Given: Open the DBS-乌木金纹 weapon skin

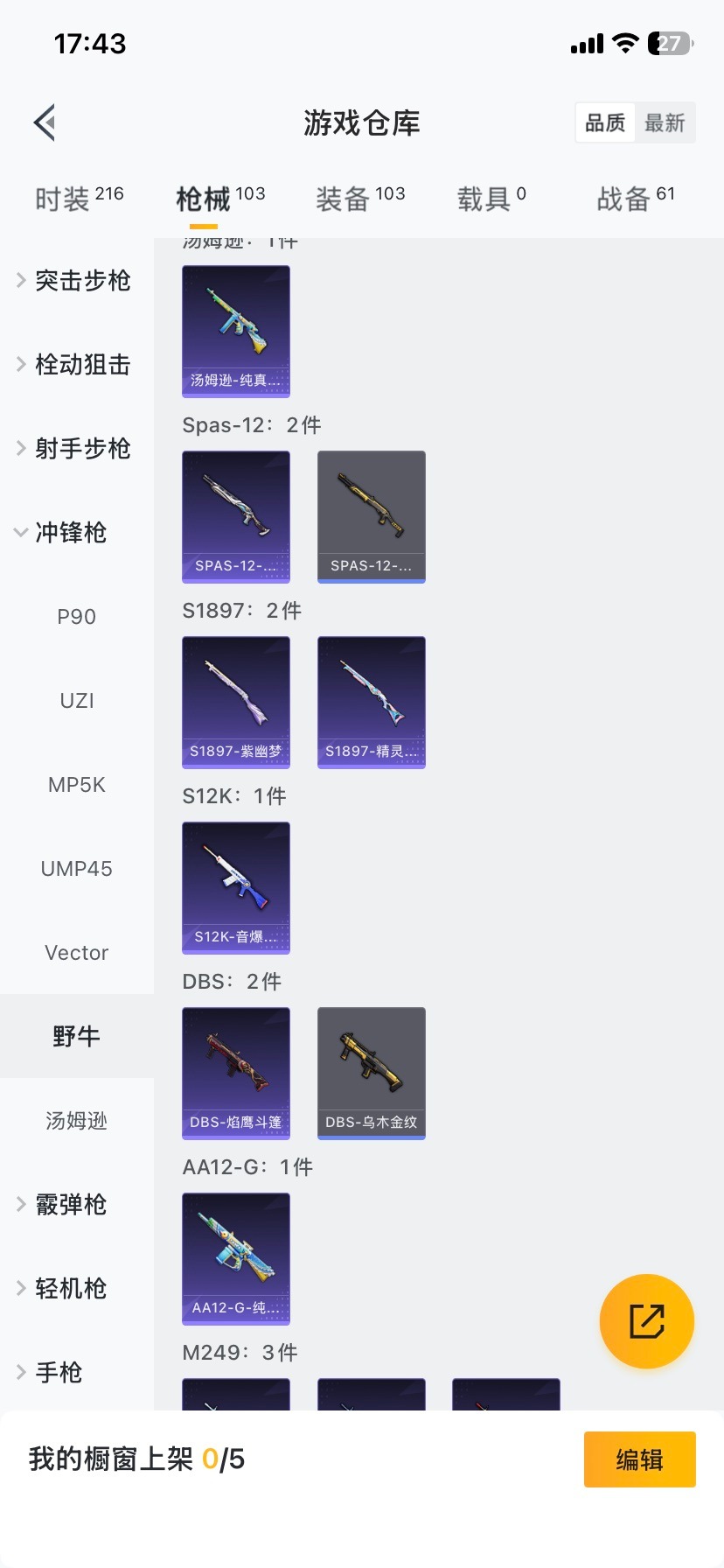Looking at the screenshot, I should click(371, 1073).
